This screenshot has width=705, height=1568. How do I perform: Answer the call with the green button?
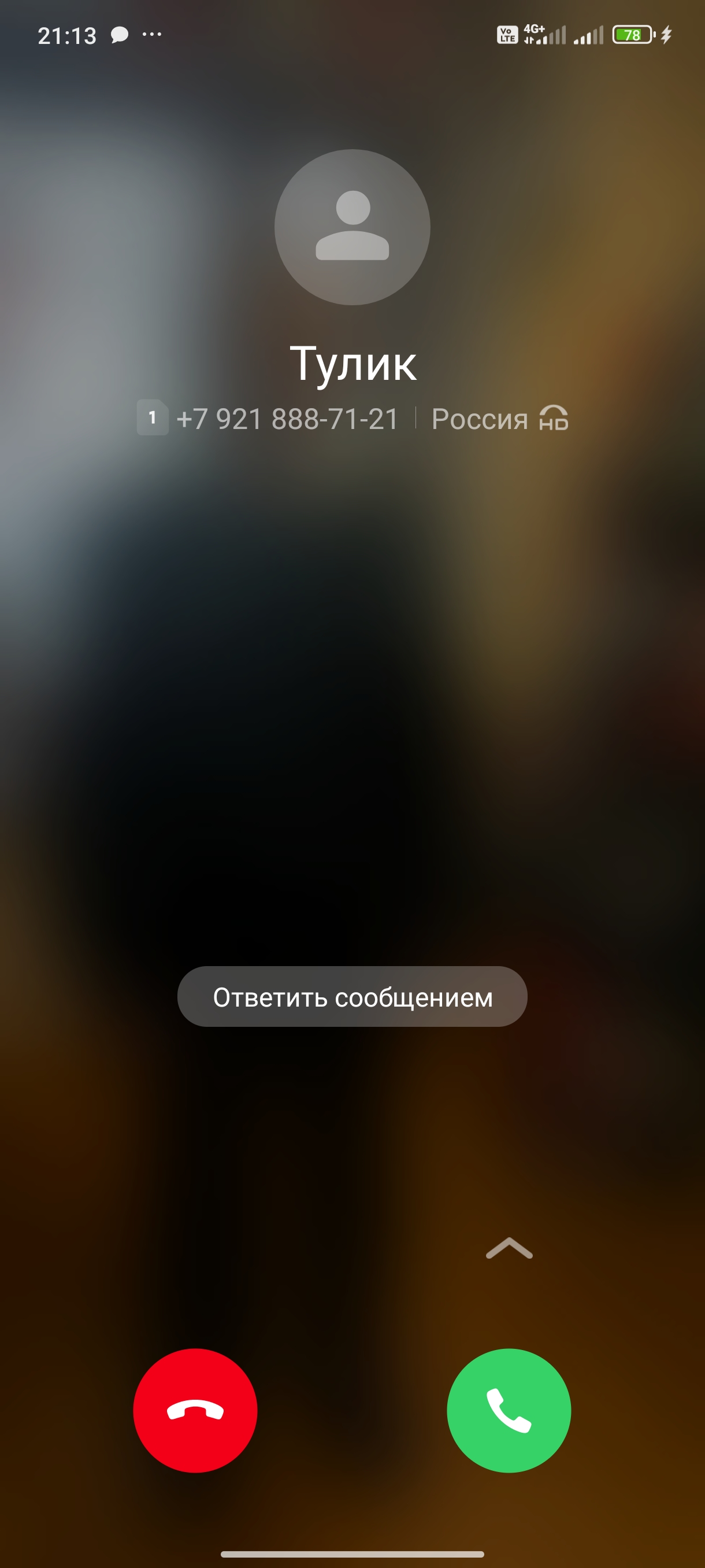point(509,1410)
